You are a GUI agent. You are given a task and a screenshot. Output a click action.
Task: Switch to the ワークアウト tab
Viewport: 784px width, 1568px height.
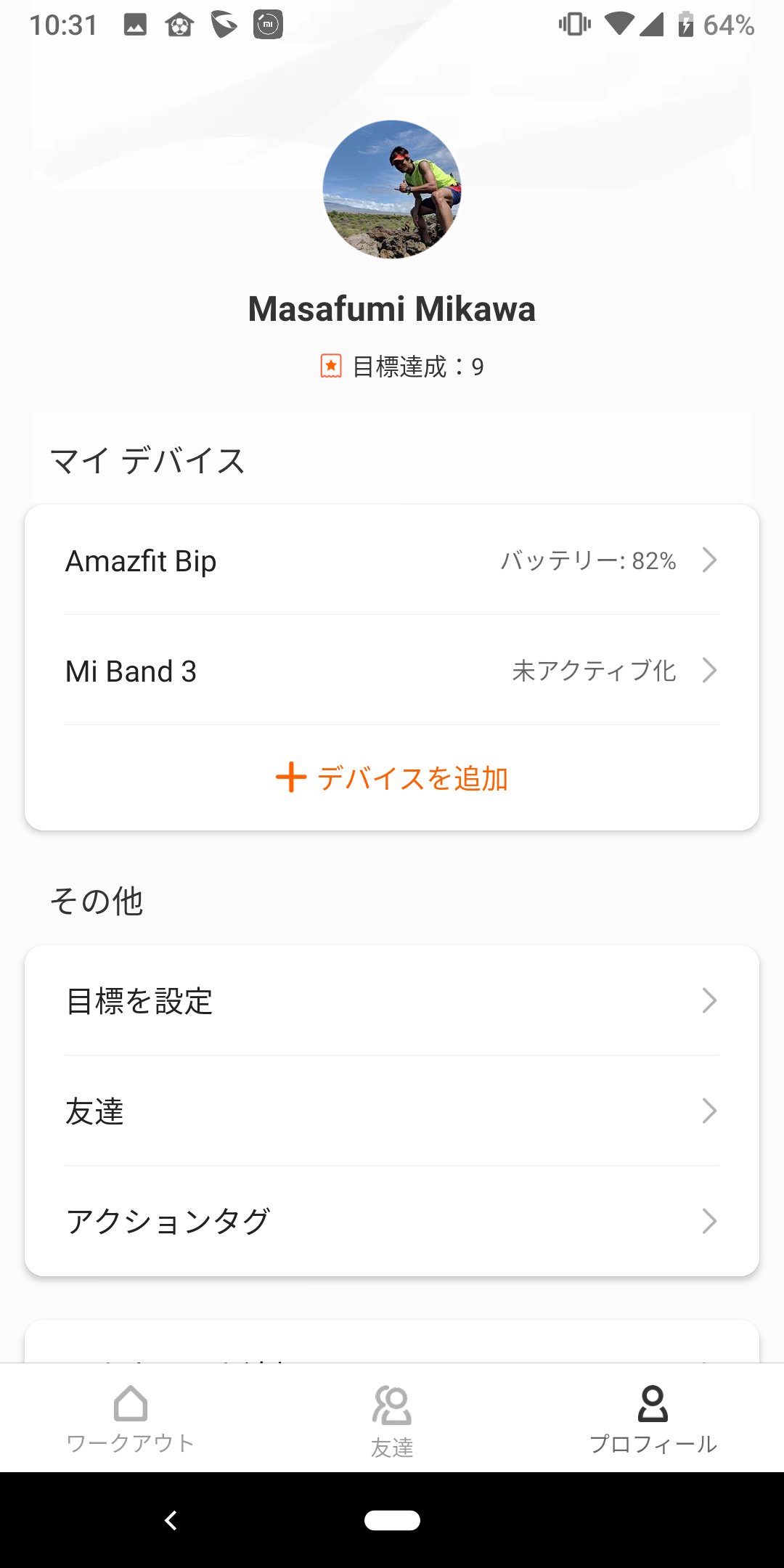131,1418
